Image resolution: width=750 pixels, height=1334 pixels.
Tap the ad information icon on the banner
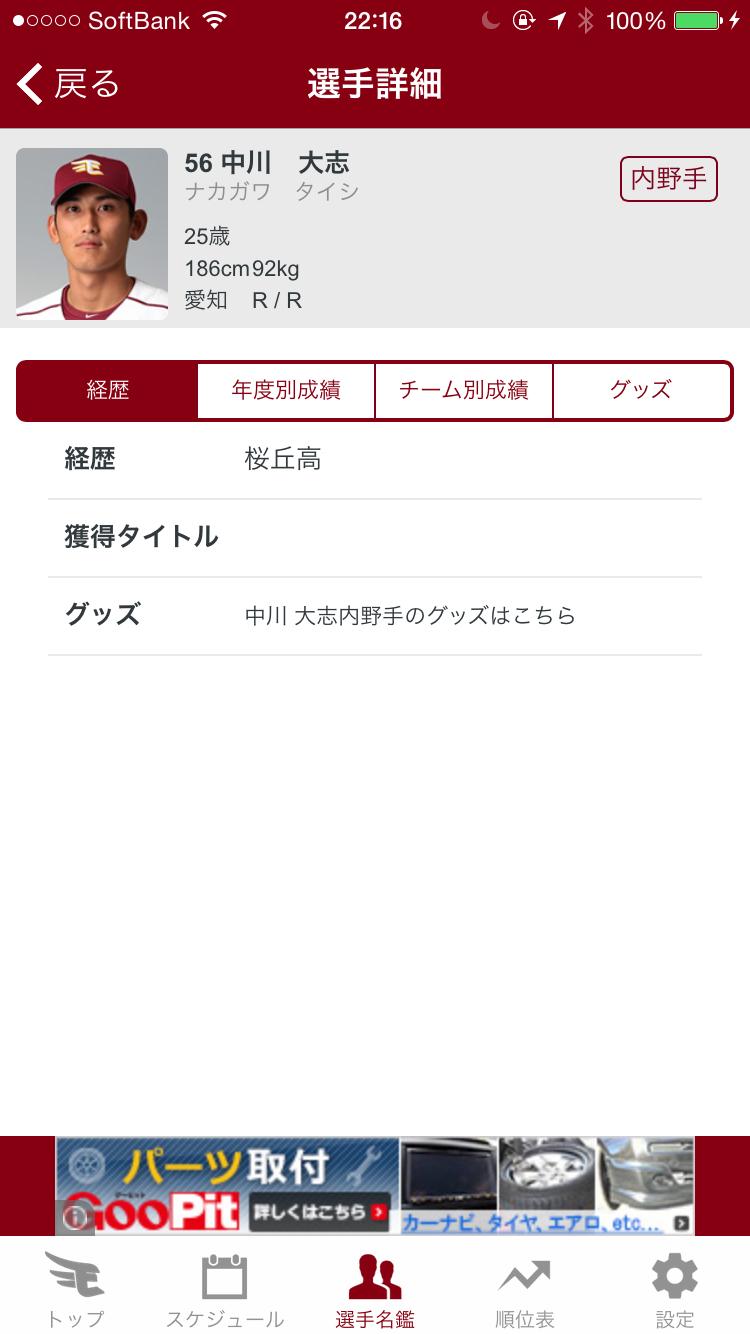pos(76,1216)
